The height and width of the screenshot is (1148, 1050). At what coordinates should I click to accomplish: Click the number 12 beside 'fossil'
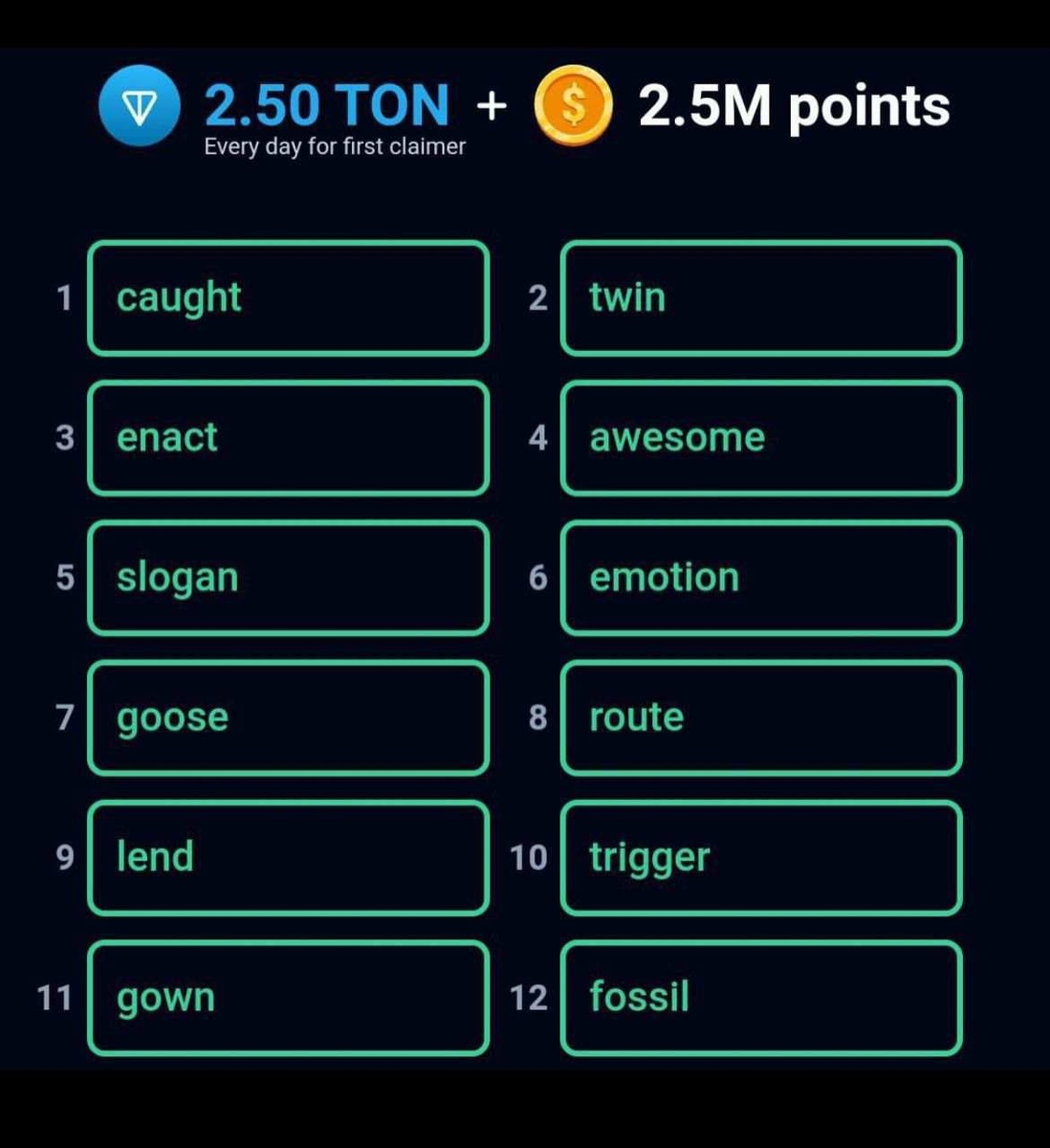point(528,999)
